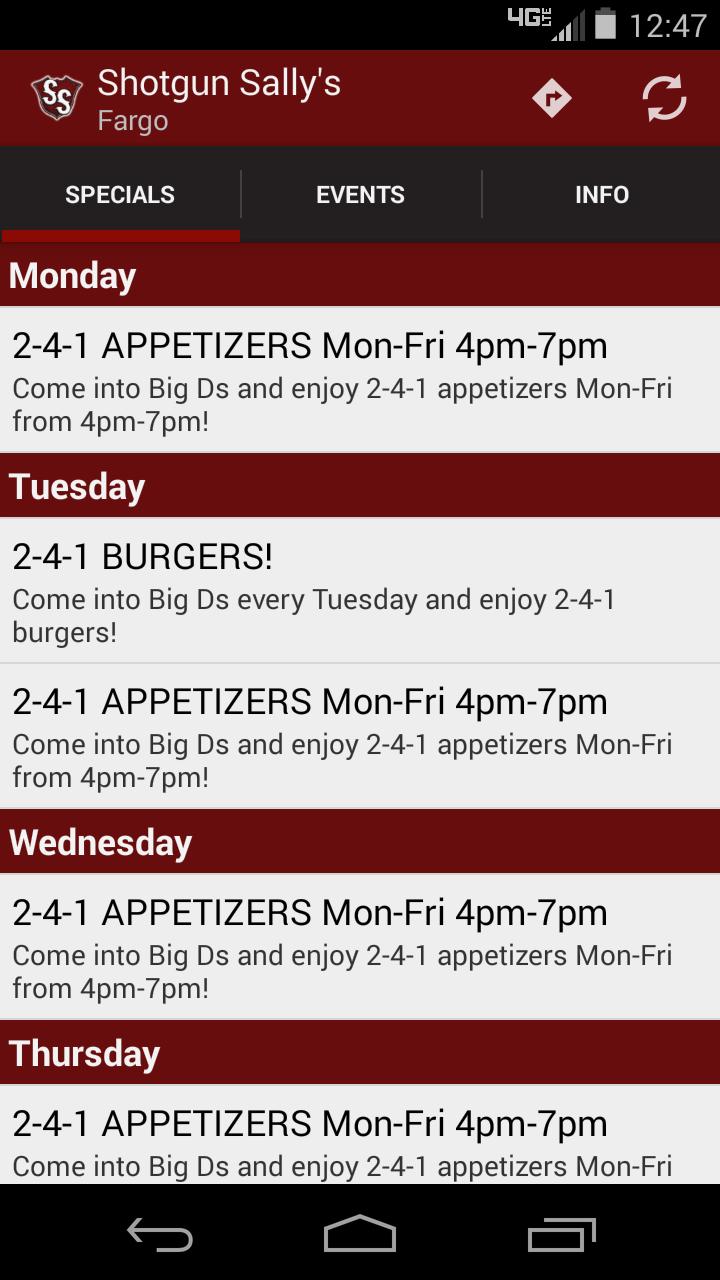720x1280 pixels.
Task: Select the Specials tab
Action: 120,194
